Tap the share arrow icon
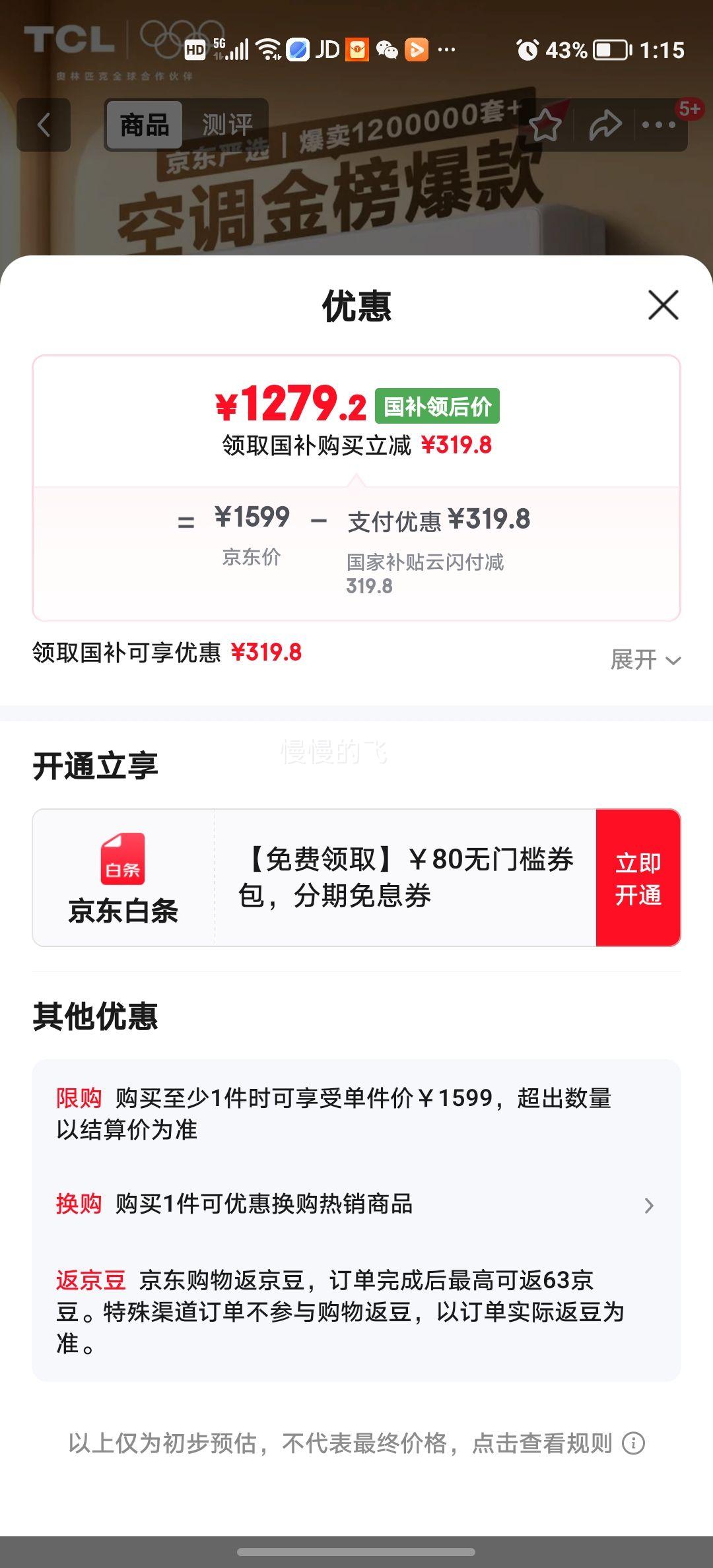This screenshot has height=1568, width=713. click(x=605, y=127)
